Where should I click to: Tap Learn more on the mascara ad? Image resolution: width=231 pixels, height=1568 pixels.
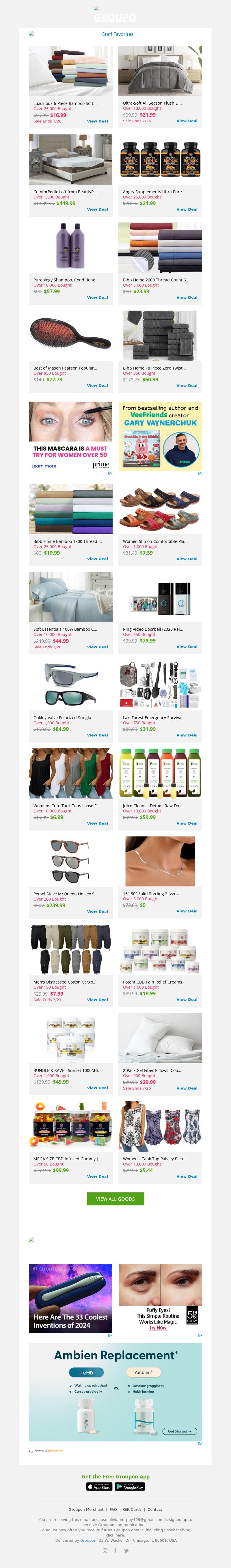[x=44, y=466]
